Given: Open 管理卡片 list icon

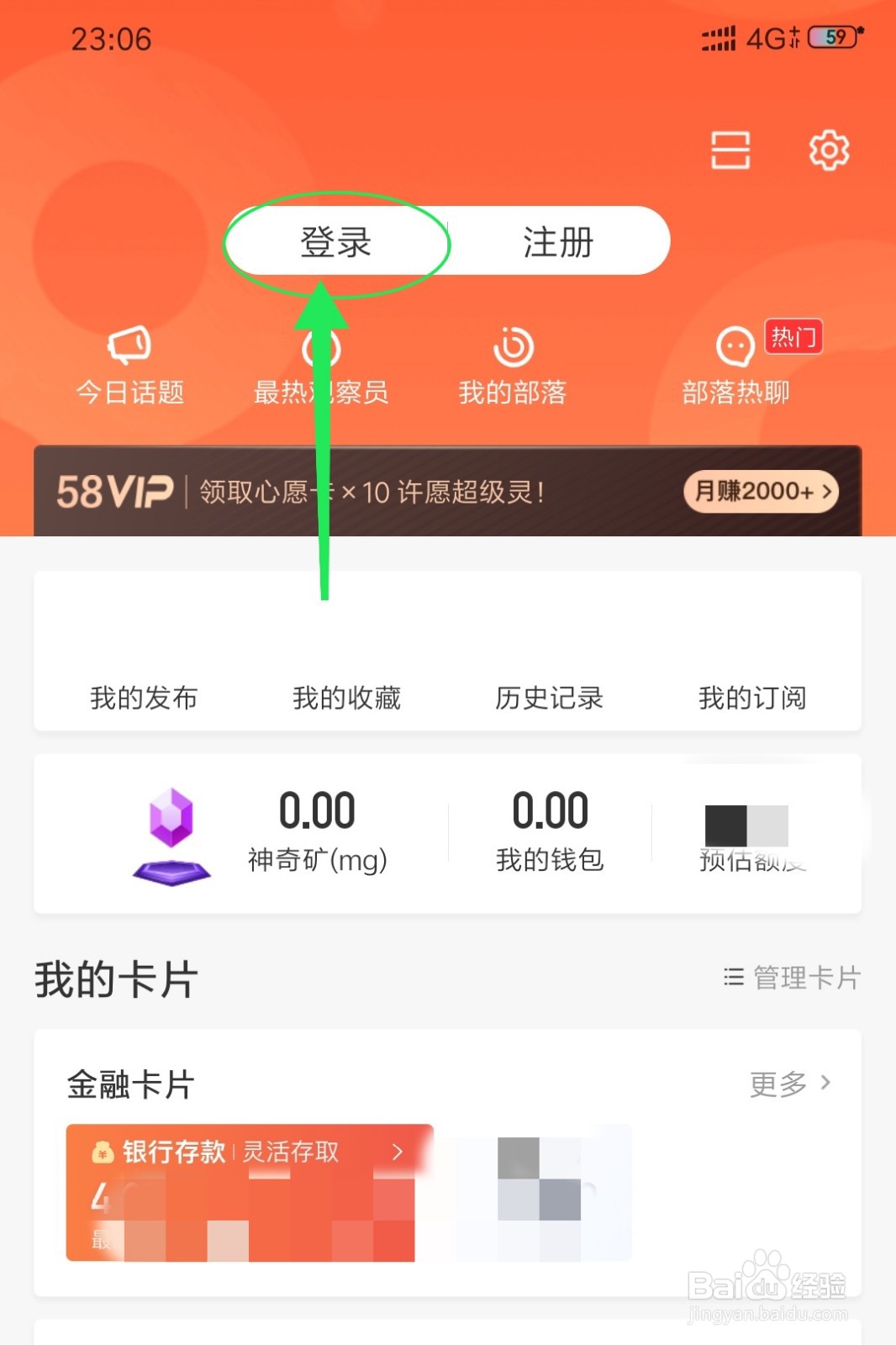Looking at the screenshot, I should (x=730, y=977).
